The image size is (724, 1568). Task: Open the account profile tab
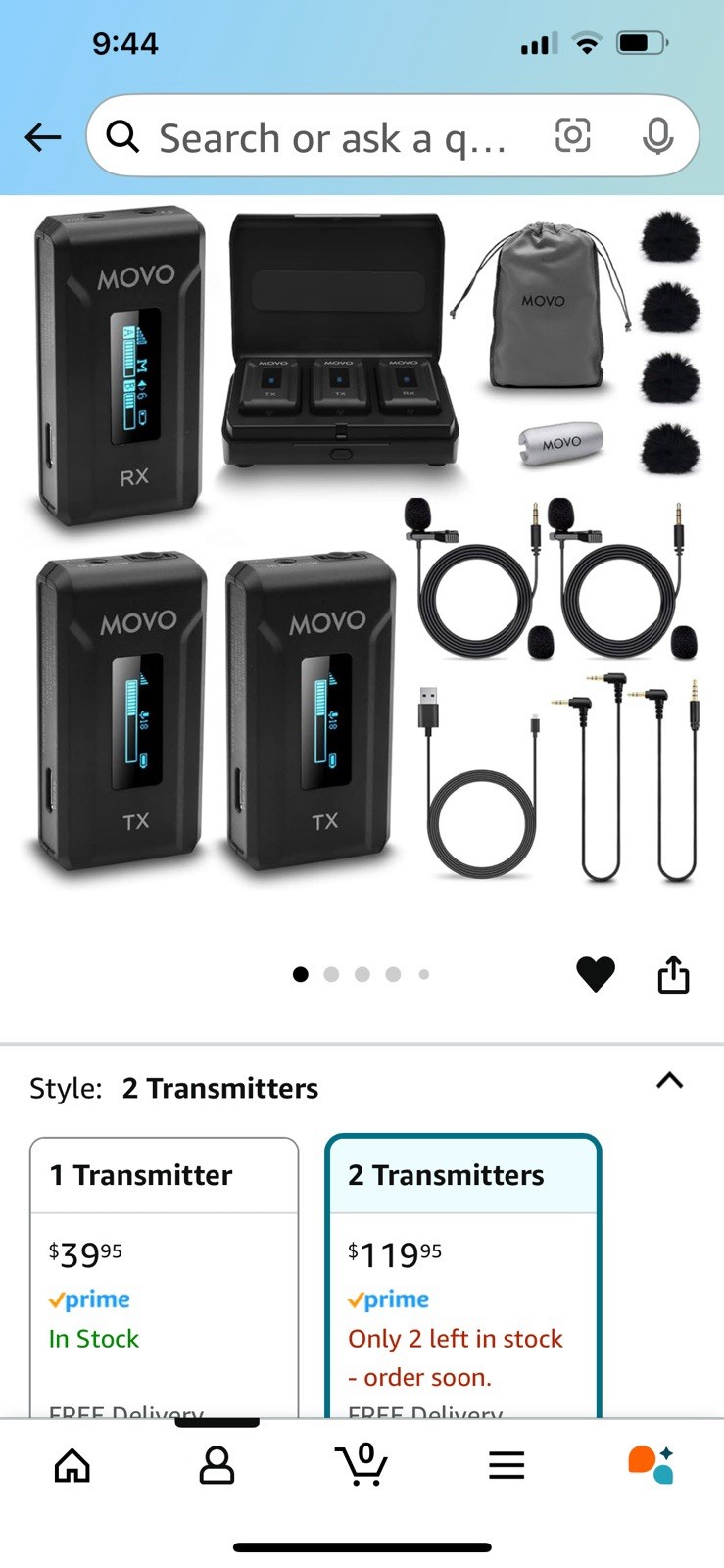(x=217, y=1465)
